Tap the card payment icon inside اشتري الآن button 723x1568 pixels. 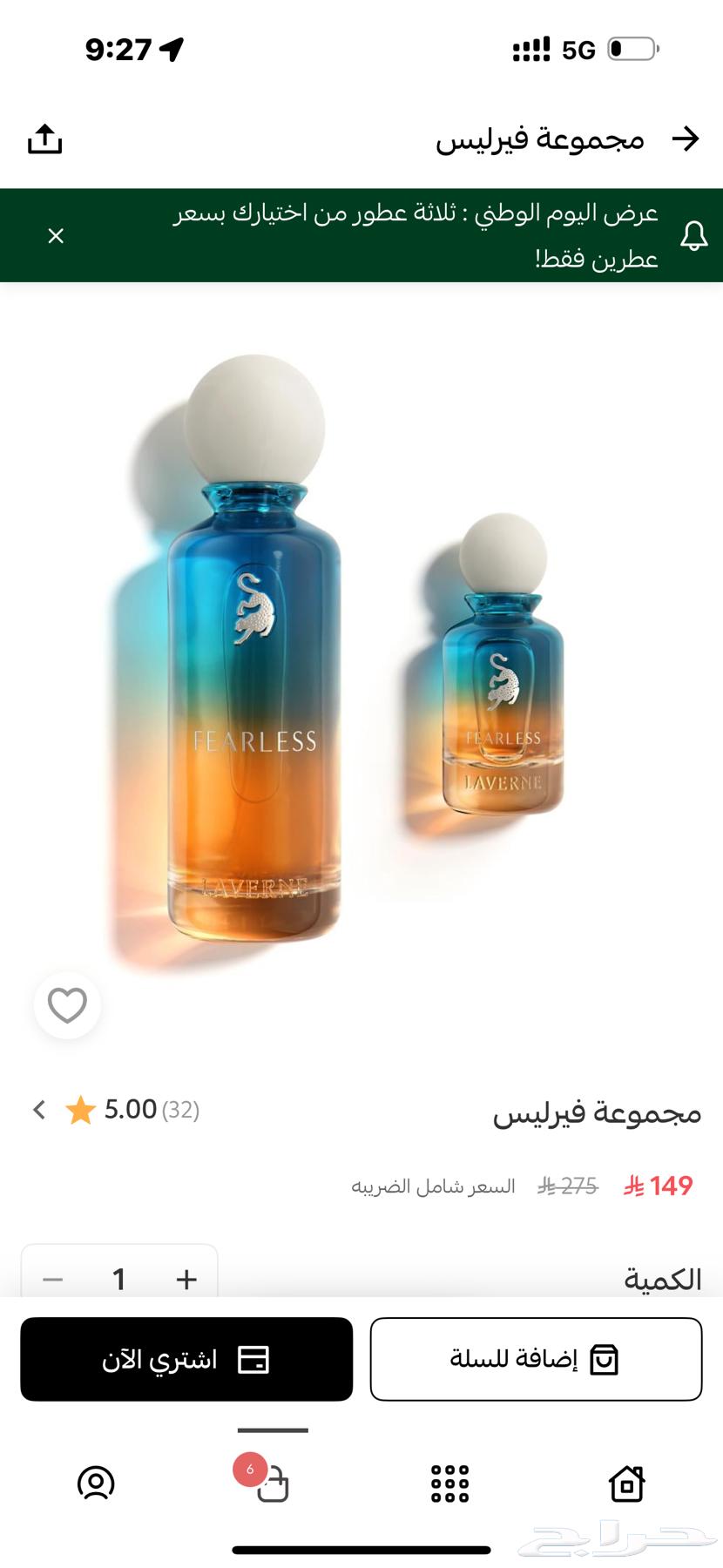pos(252,1359)
